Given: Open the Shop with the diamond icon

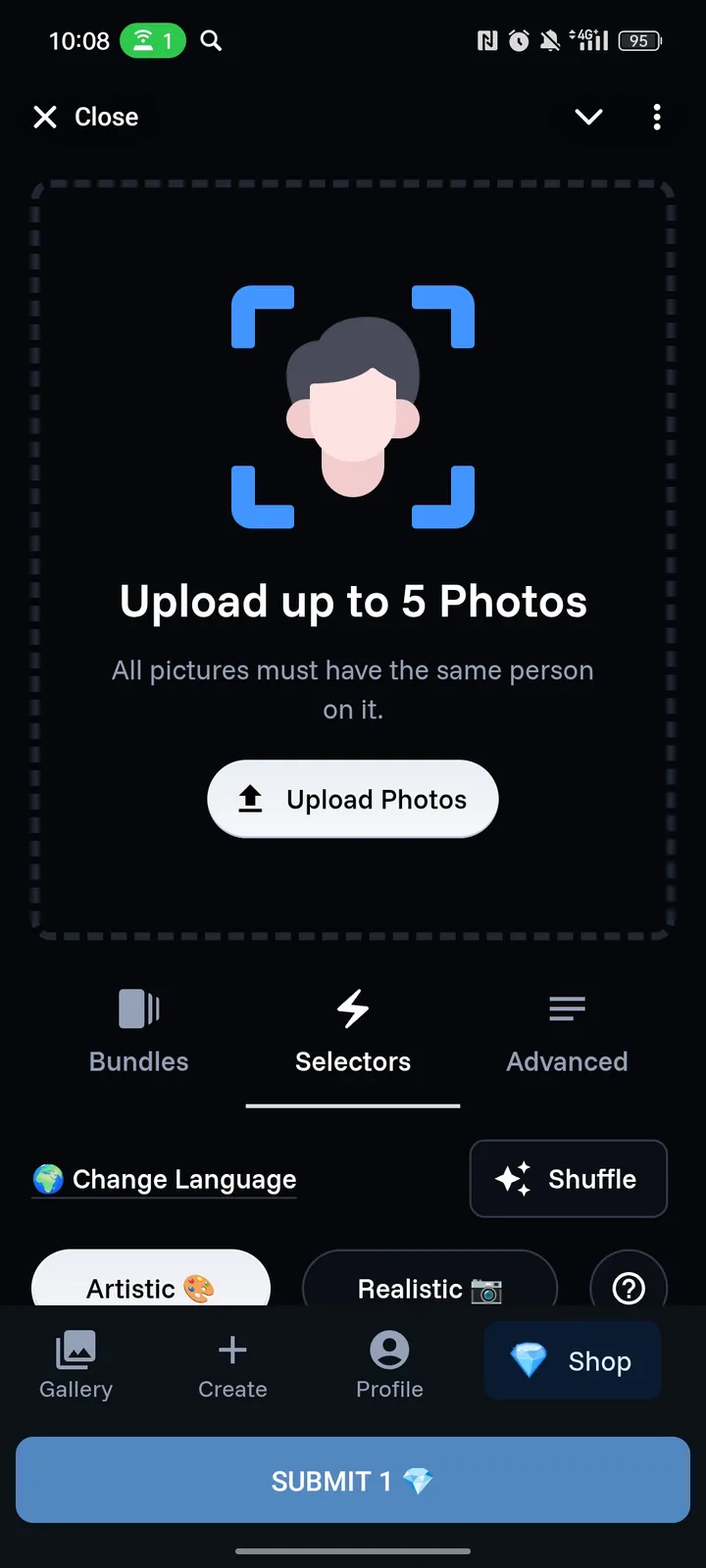Looking at the screenshot, I should tap(572, 1361).
